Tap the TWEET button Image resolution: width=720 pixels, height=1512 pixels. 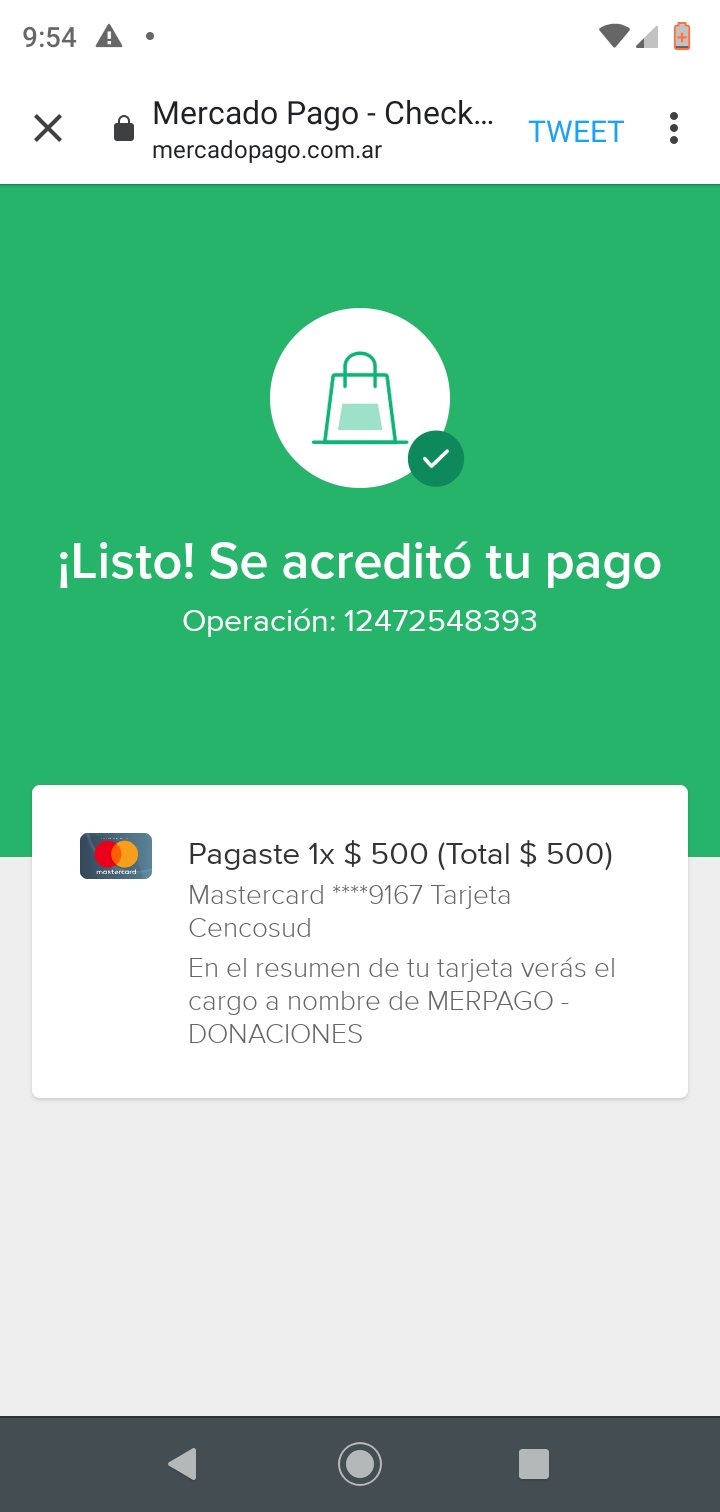[x=576, y=131]
